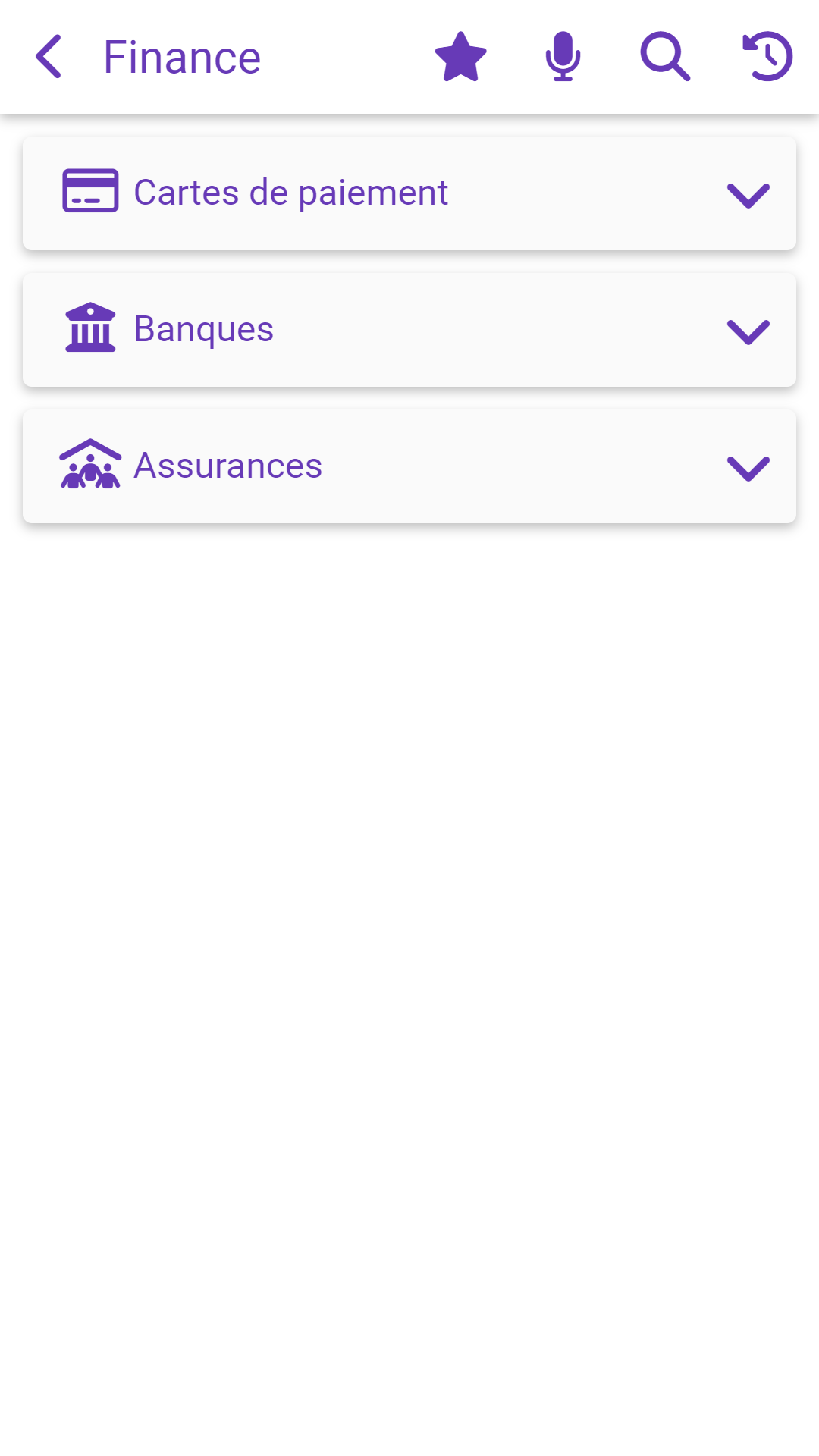Open favorites with the star icon
The image size is (819, 1456).
pyautogui.click(x=460, y=57)
